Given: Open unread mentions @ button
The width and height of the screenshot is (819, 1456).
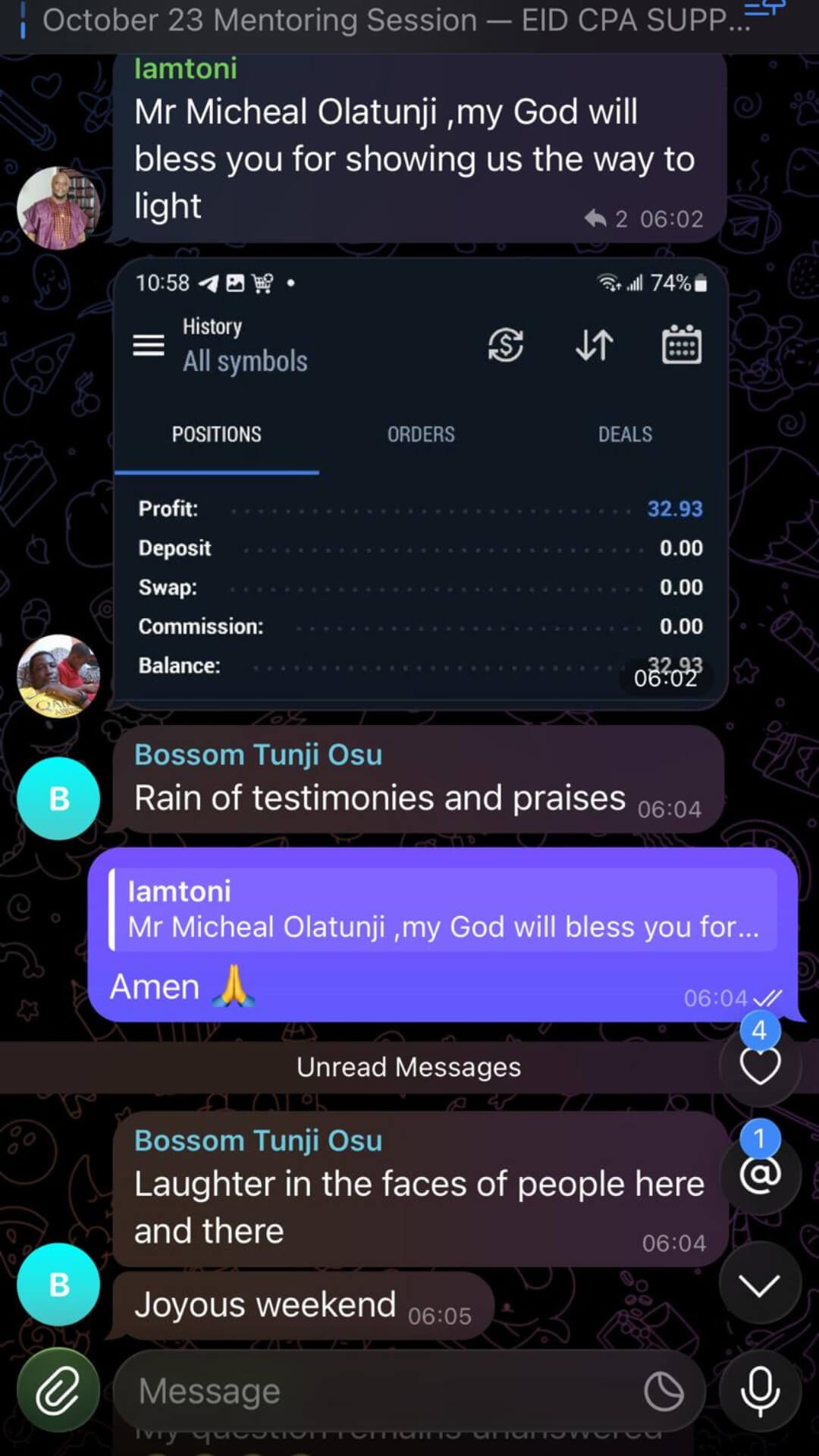Looking at the screenshot, I should click(760, 1175).
